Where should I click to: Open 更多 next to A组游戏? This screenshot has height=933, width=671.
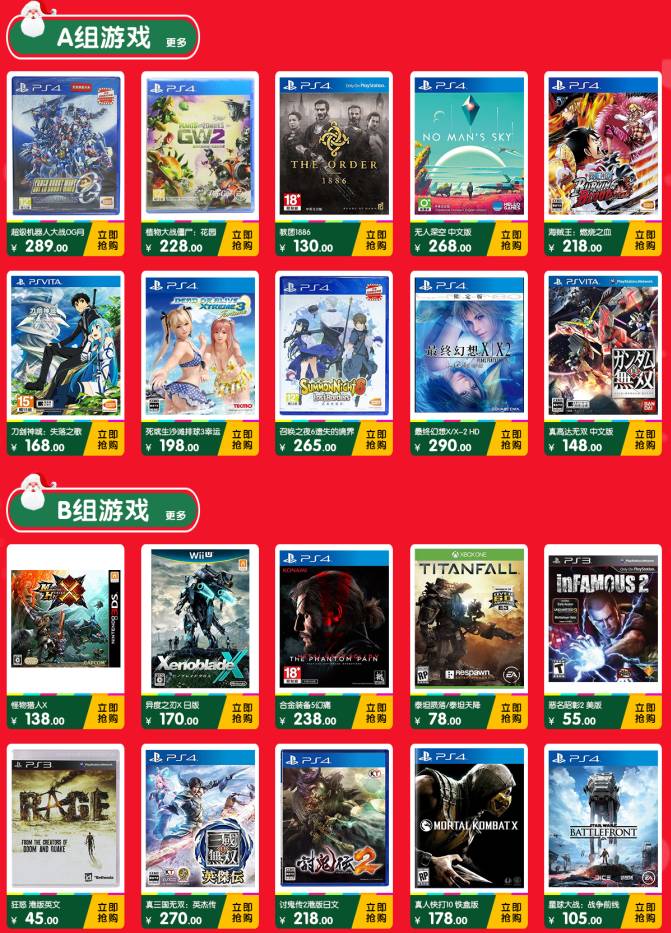coord(176,42)
